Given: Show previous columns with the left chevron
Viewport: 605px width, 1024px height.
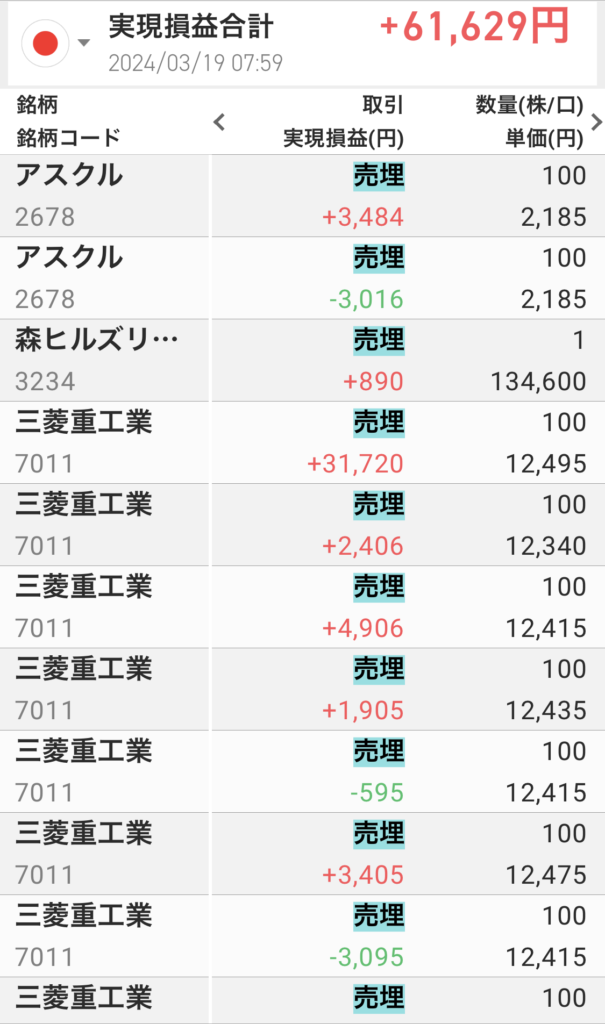Looking at the screenshot, I should (220, 123).
